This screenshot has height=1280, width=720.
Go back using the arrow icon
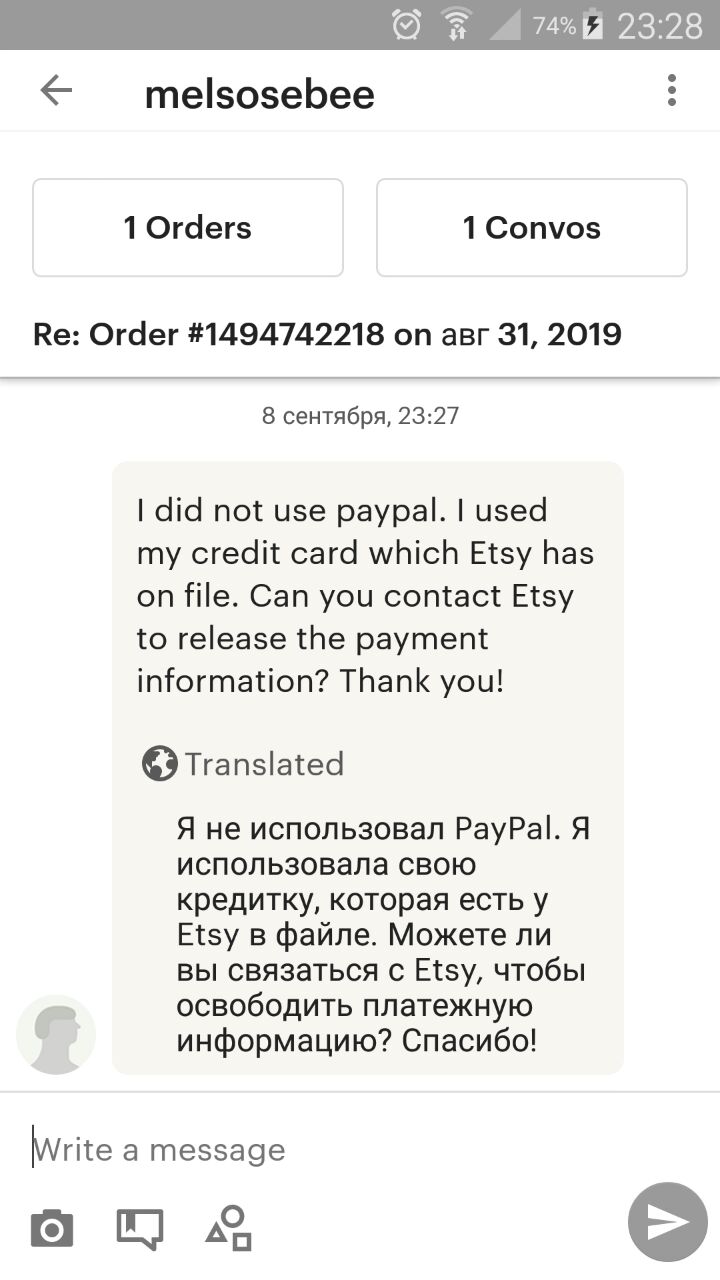56,91
